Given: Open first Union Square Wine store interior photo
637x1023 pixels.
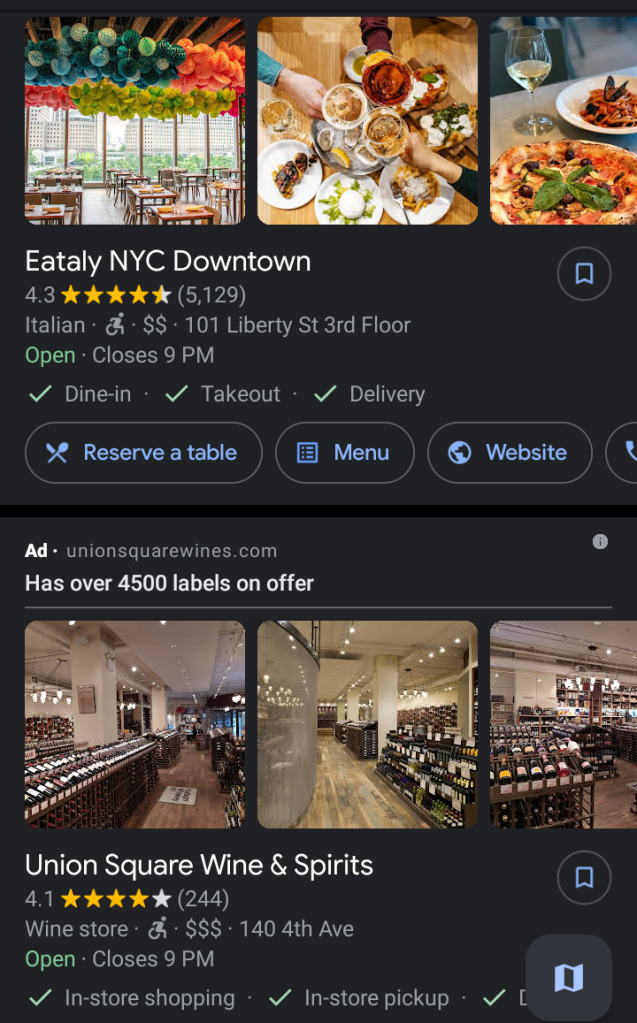Looking at the screenshot, I should [x=135, y=725].
